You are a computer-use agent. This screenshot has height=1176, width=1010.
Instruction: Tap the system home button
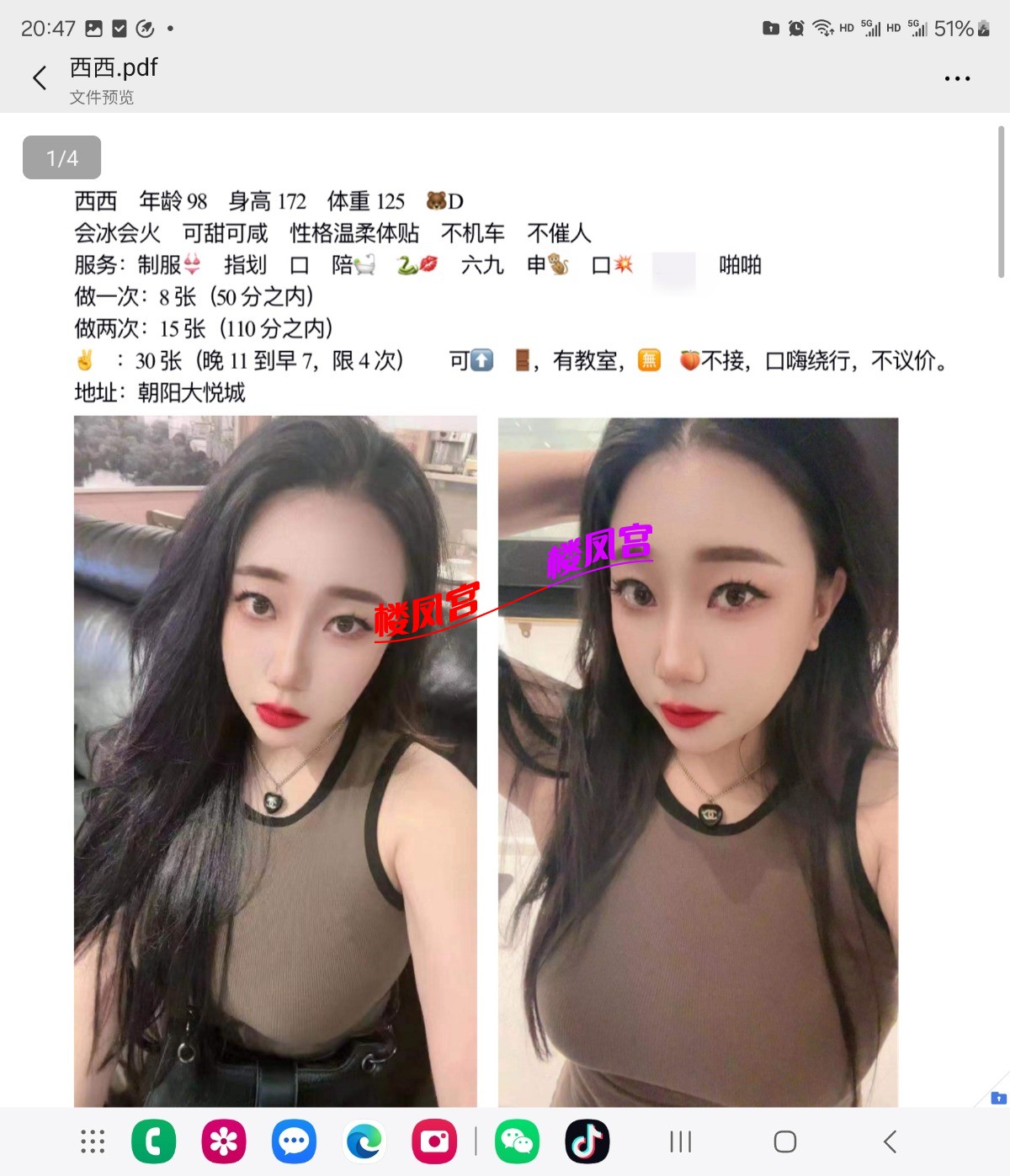pos(784,1141)
